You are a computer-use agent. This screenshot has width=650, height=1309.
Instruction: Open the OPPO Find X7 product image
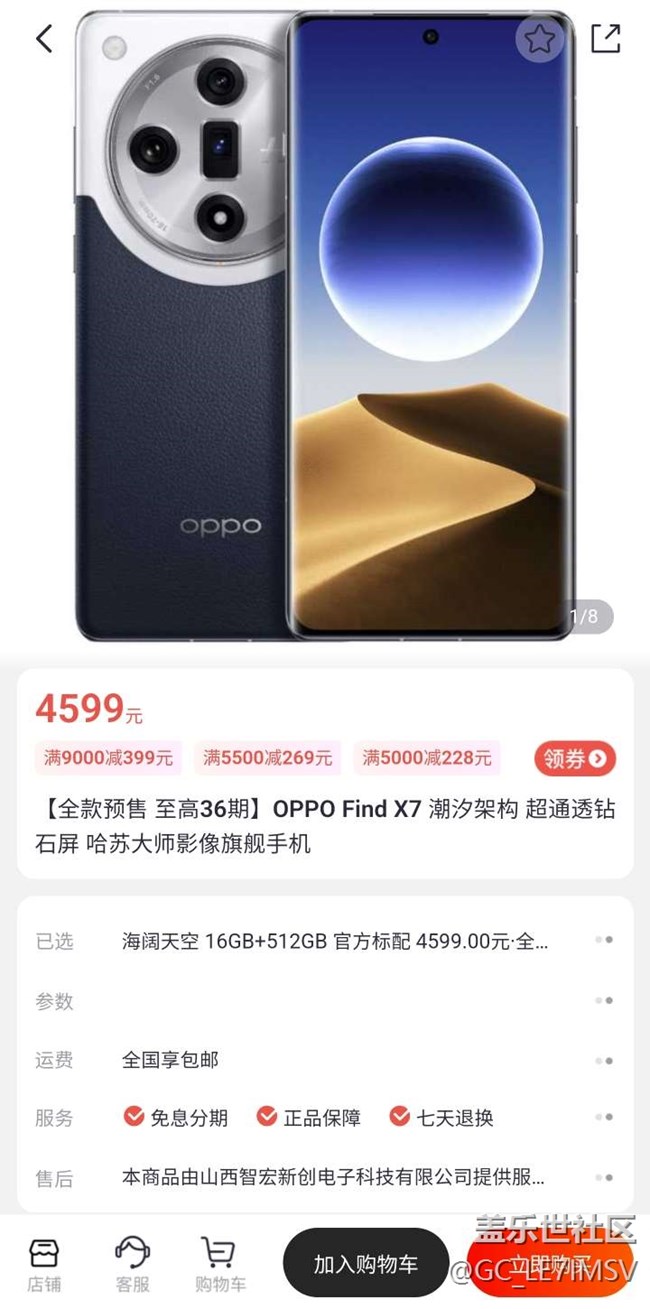[x=325, y=325]
